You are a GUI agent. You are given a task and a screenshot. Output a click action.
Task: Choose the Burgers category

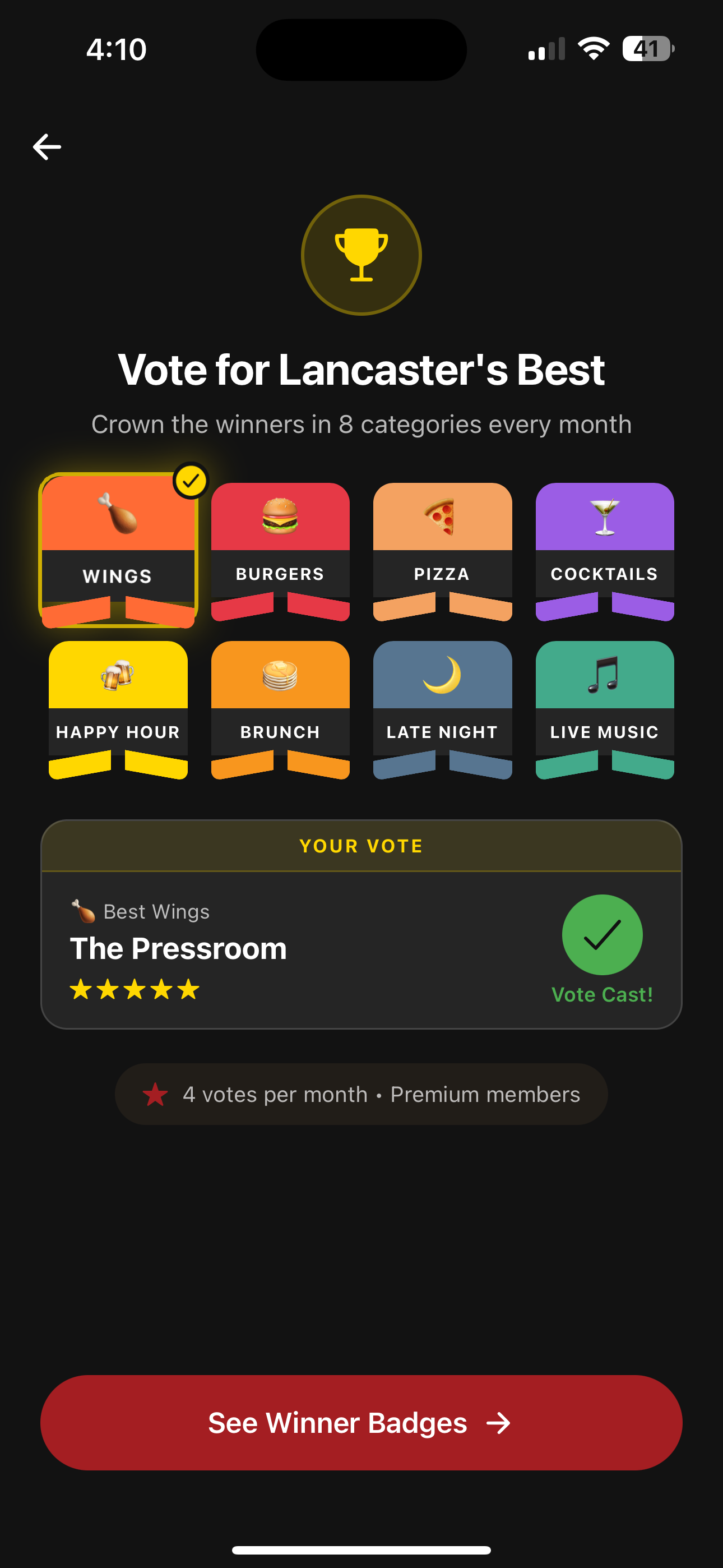(280, 551)
